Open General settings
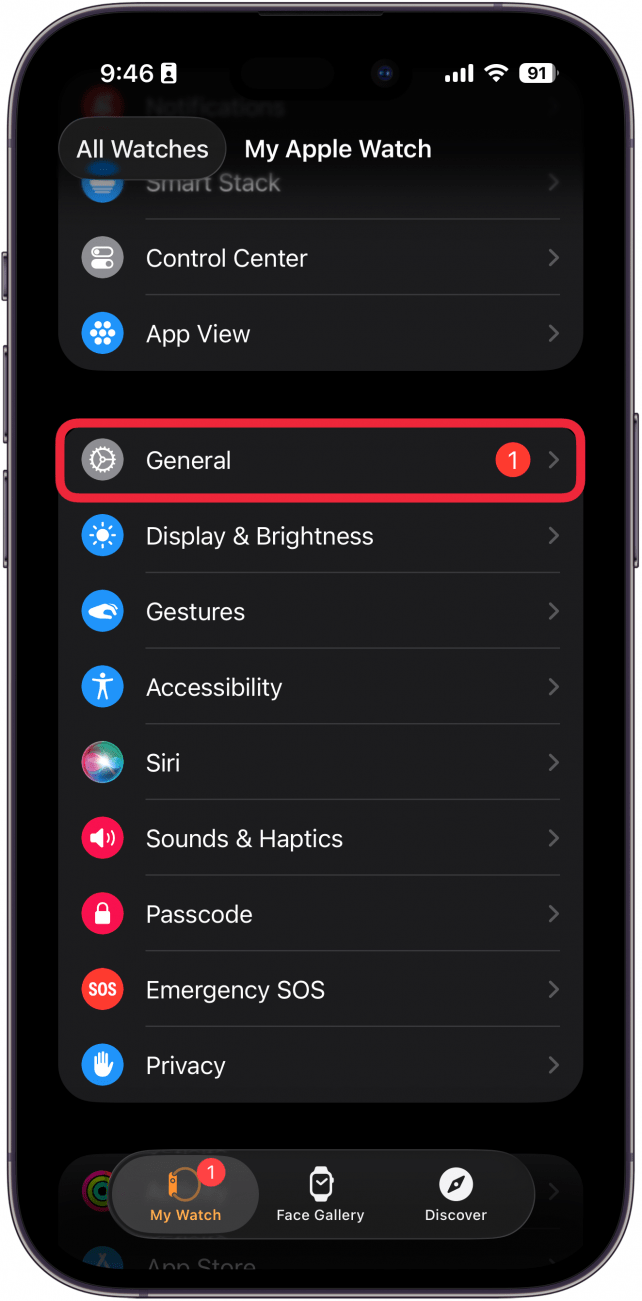Image resolution: width=642 pixels, height=1301 pixels. 320,460
